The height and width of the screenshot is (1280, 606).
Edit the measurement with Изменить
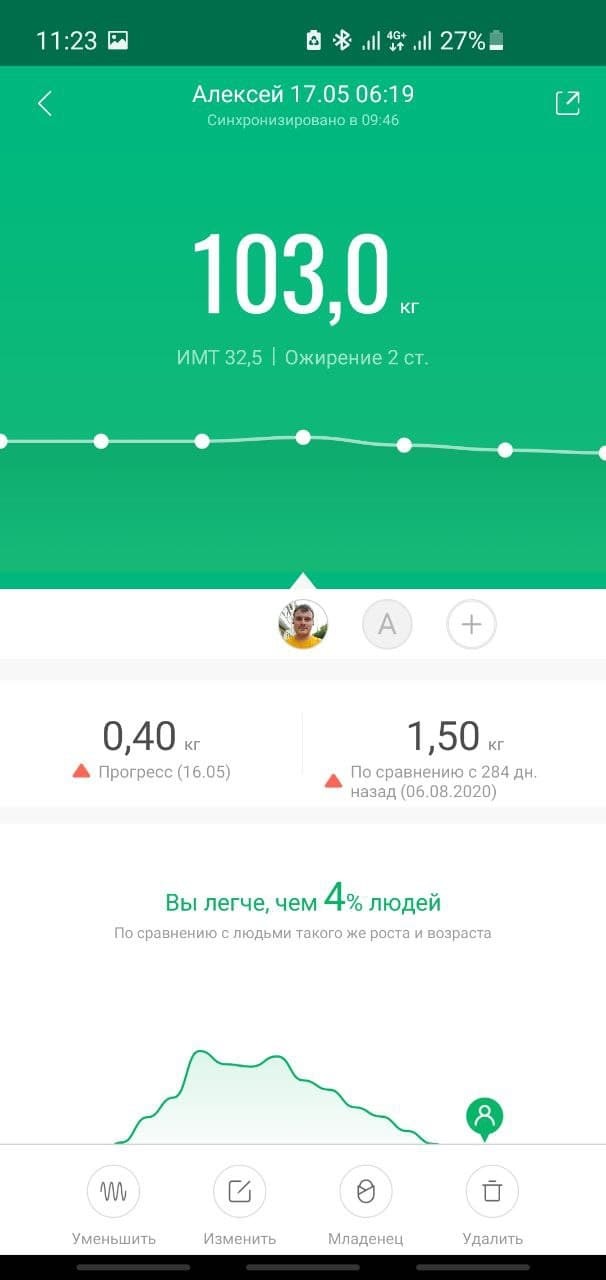pos(239,1191)
